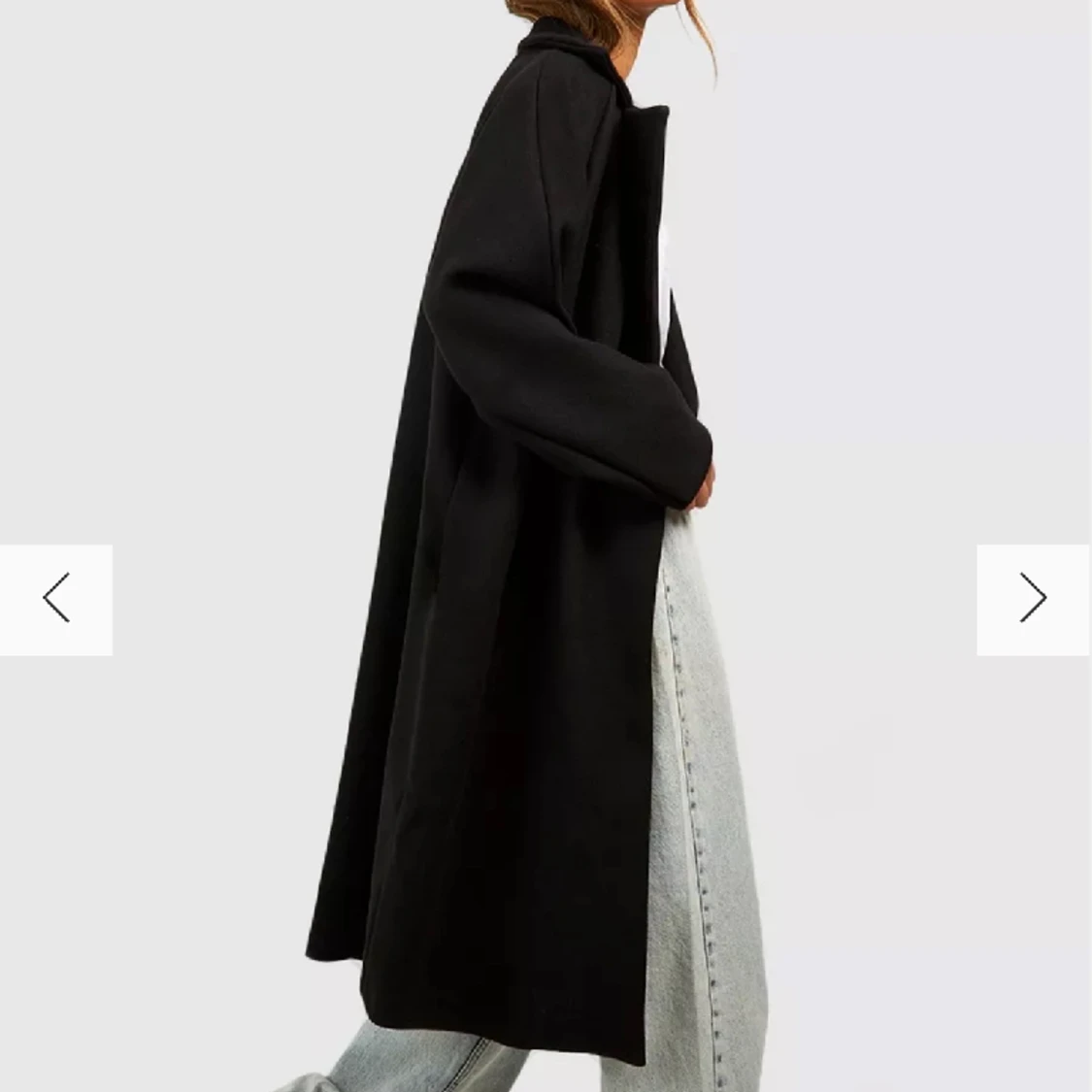Go to the previous product photo
Image resolution: width=1092 pixels, height=1092 pixels.
[x=56, y=599]
